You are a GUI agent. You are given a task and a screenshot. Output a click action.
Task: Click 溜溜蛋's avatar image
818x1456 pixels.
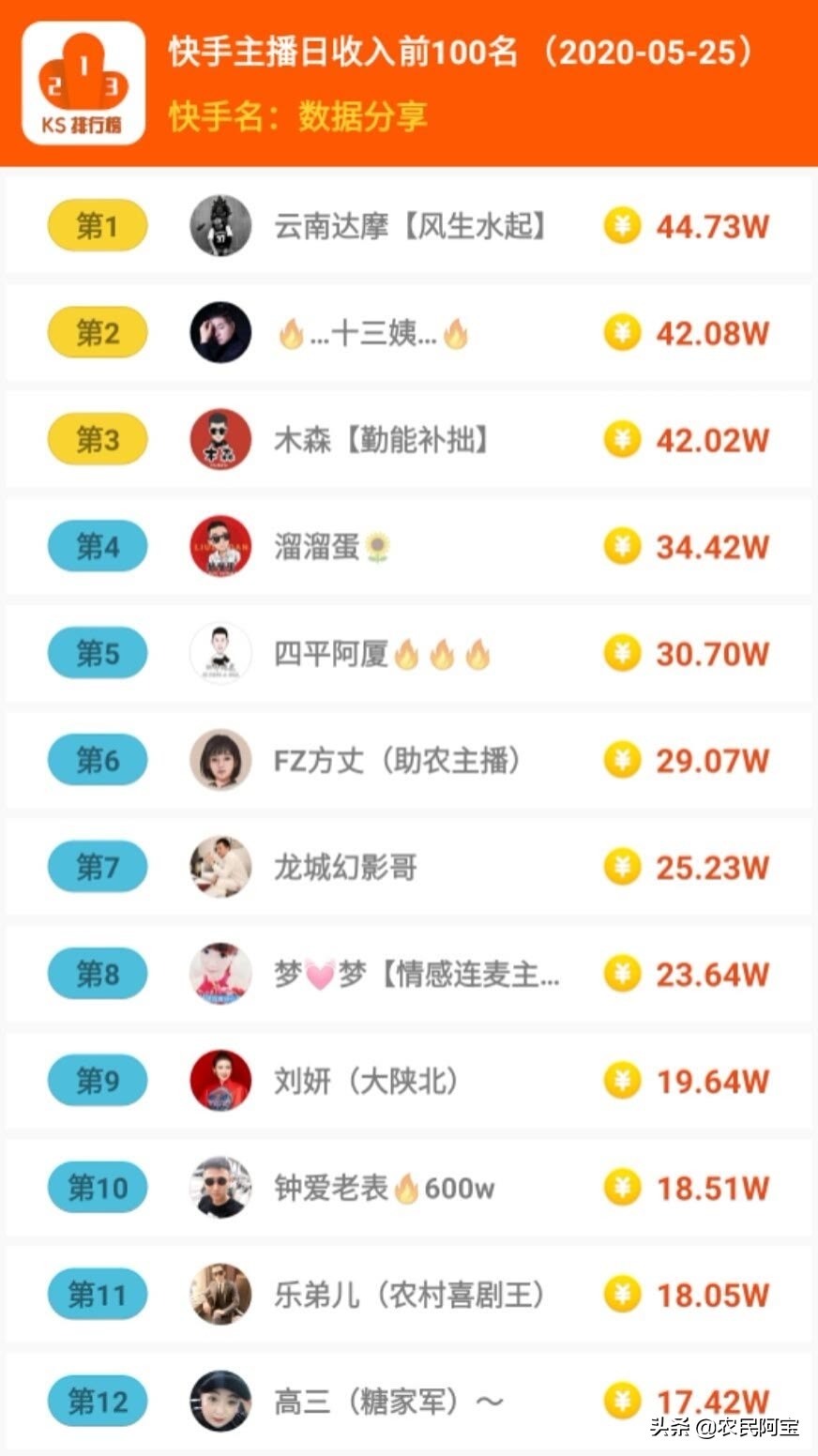pyautogui.click(x=220, y=546)
